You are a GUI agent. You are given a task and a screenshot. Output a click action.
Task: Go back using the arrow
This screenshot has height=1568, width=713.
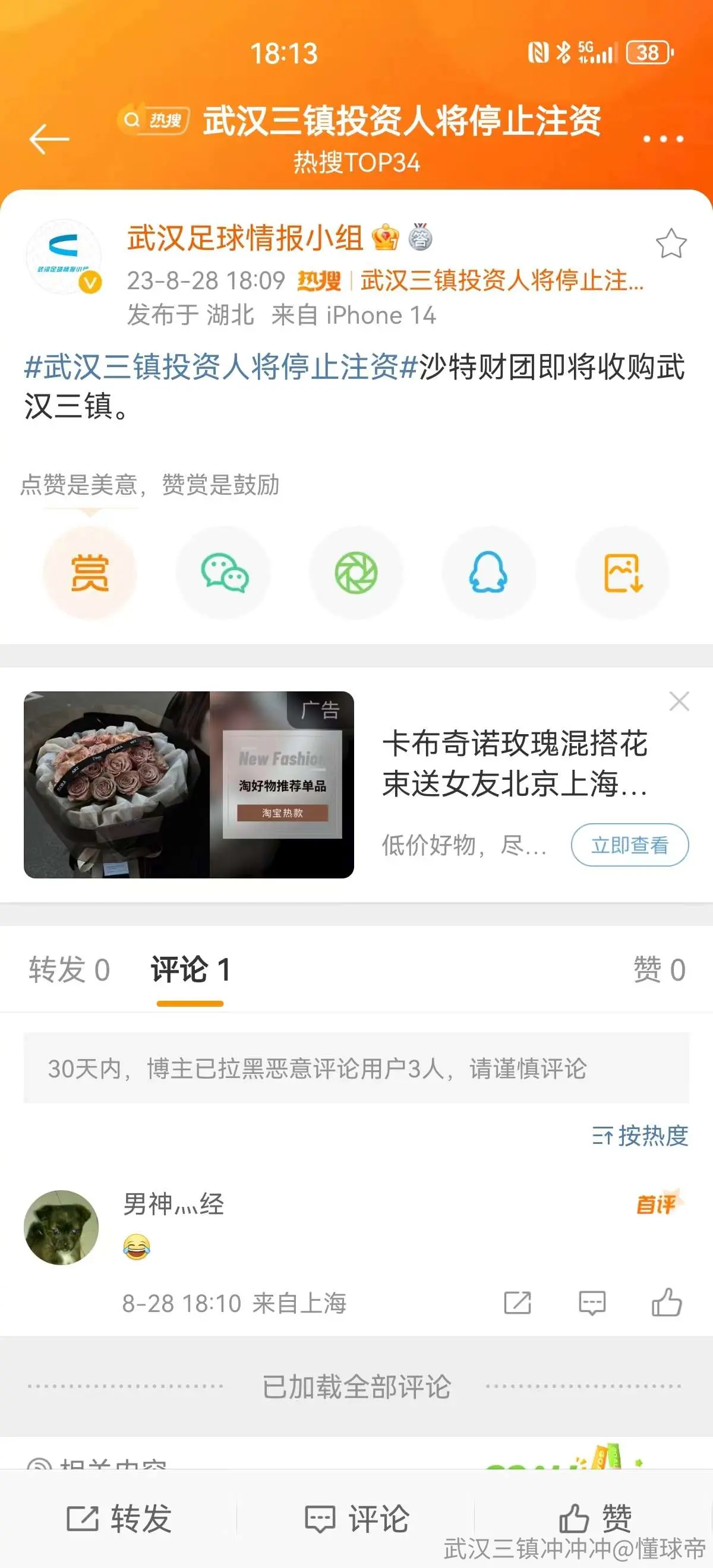point(49,139)
